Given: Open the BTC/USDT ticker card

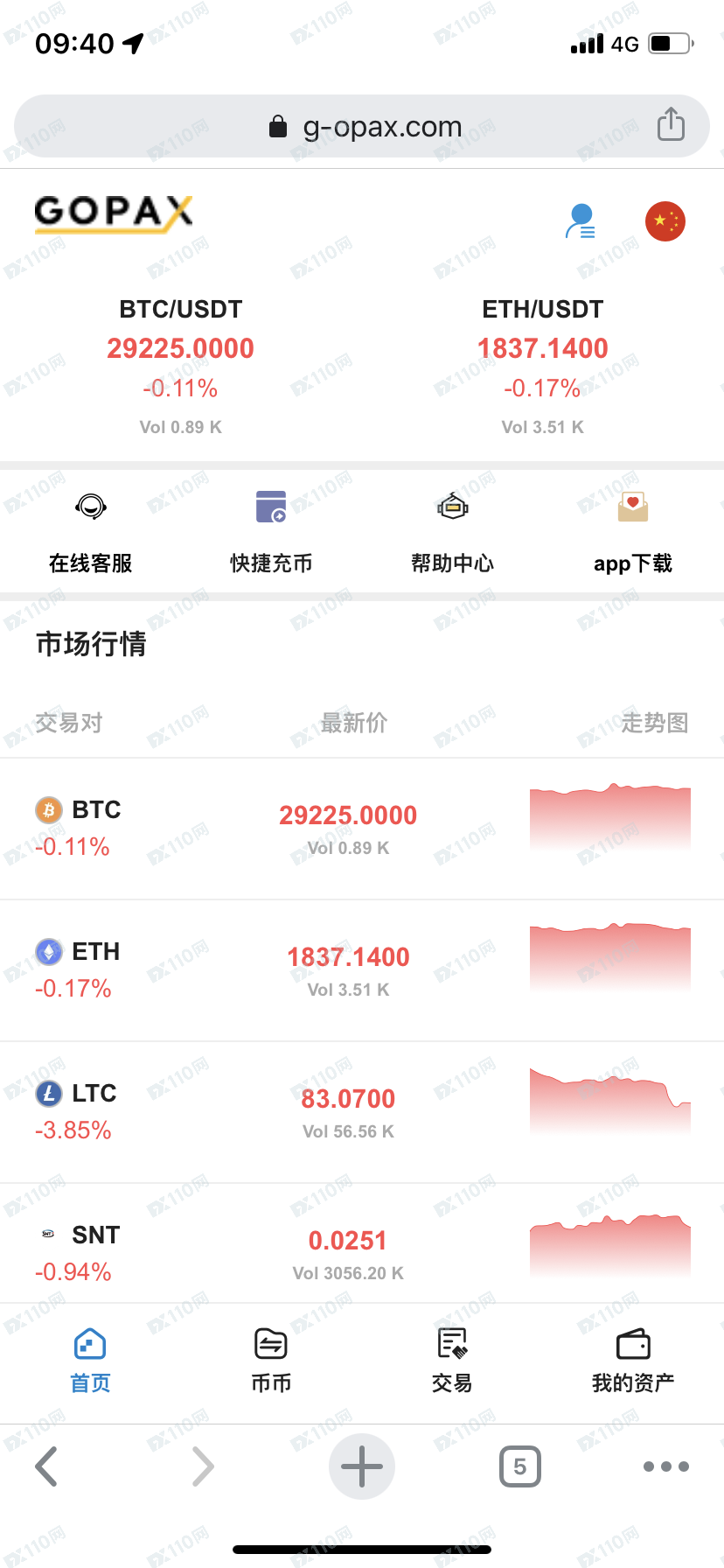Looking at the screenshot, I should pos(181,366).
